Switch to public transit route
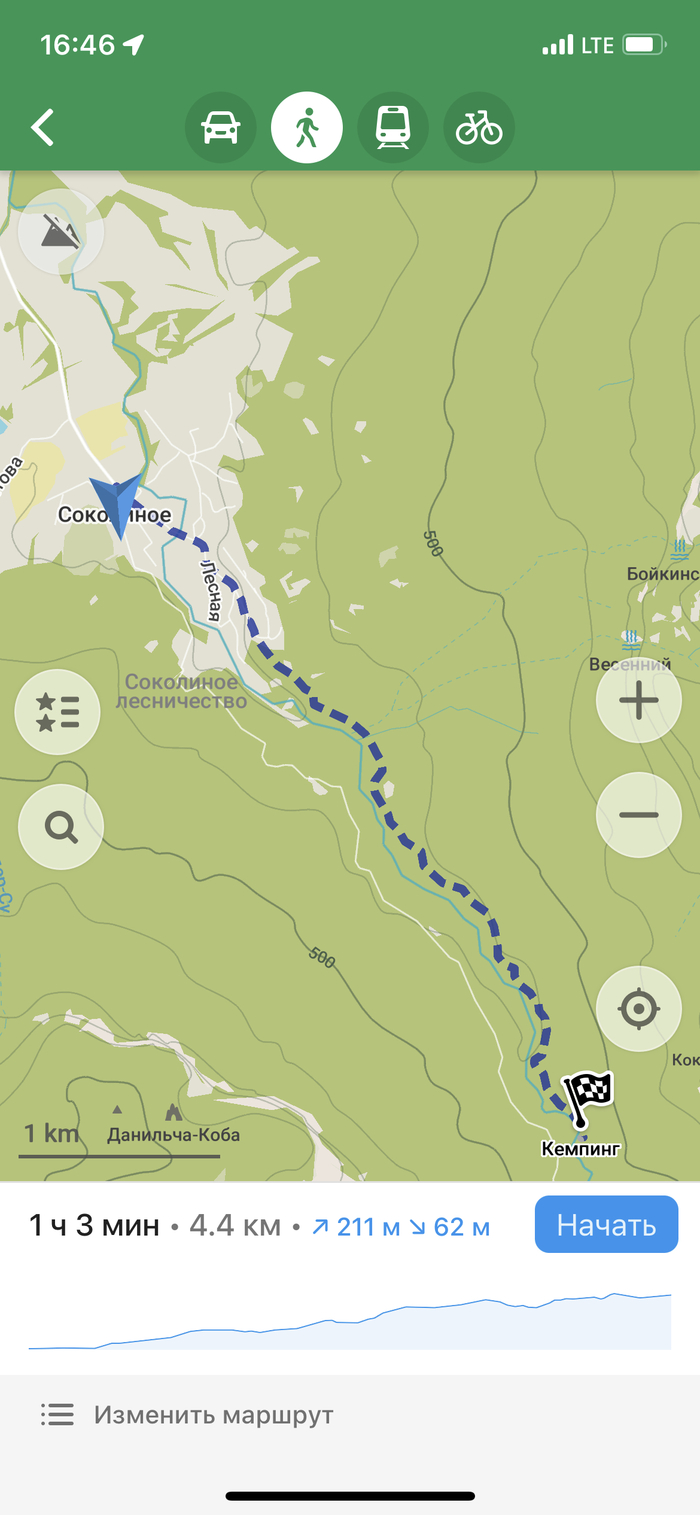Image resolution: width=700 pixels, height=1515 pixels. click(393, 128)
